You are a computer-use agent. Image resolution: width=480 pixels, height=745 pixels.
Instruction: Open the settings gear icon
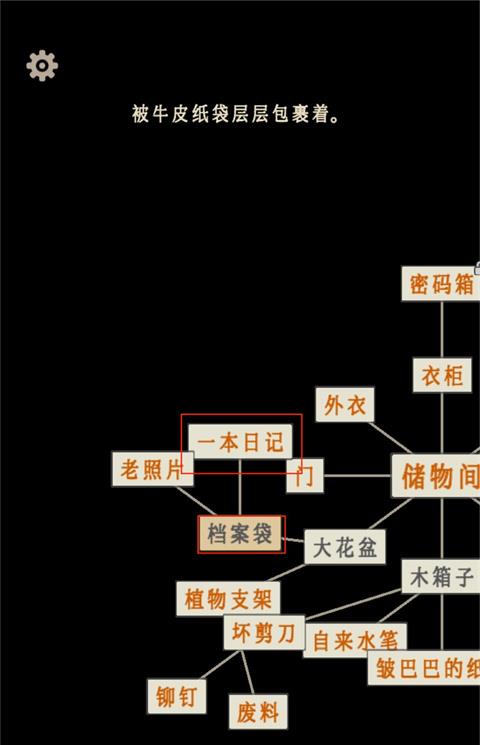(x=42, y=66)
